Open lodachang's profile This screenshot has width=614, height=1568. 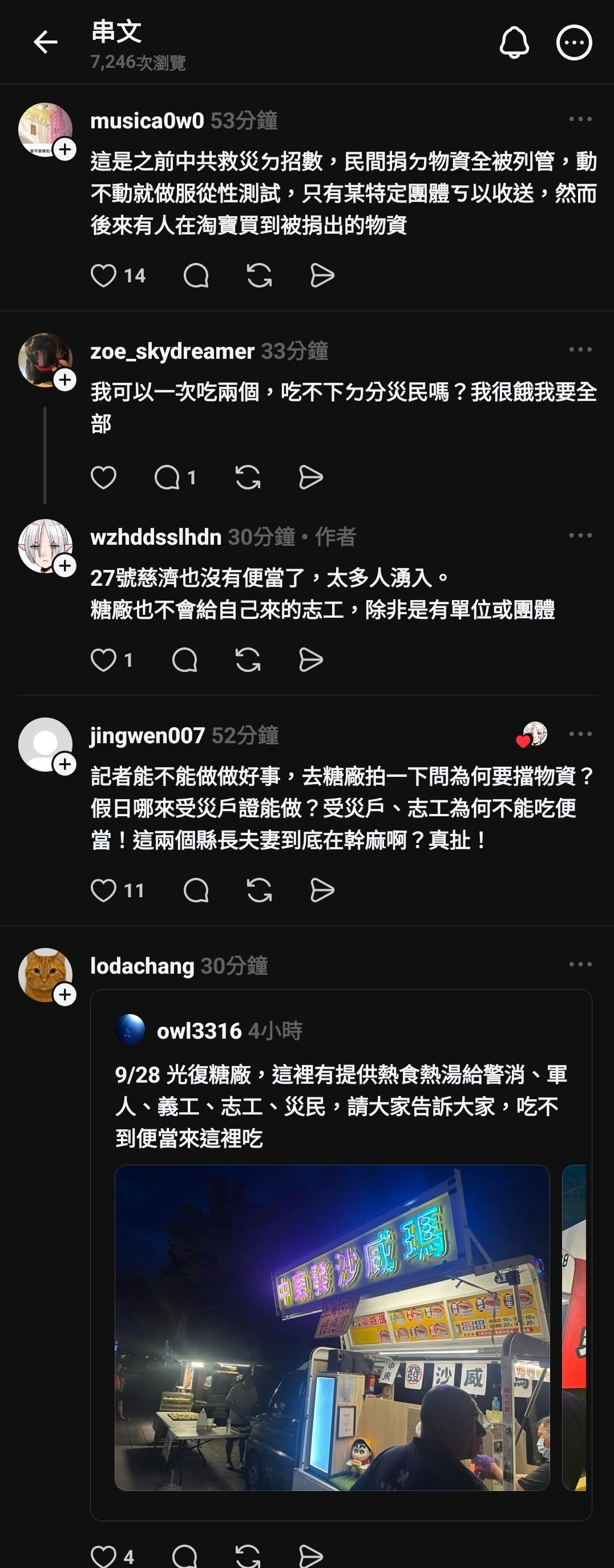tap(142, 966)
